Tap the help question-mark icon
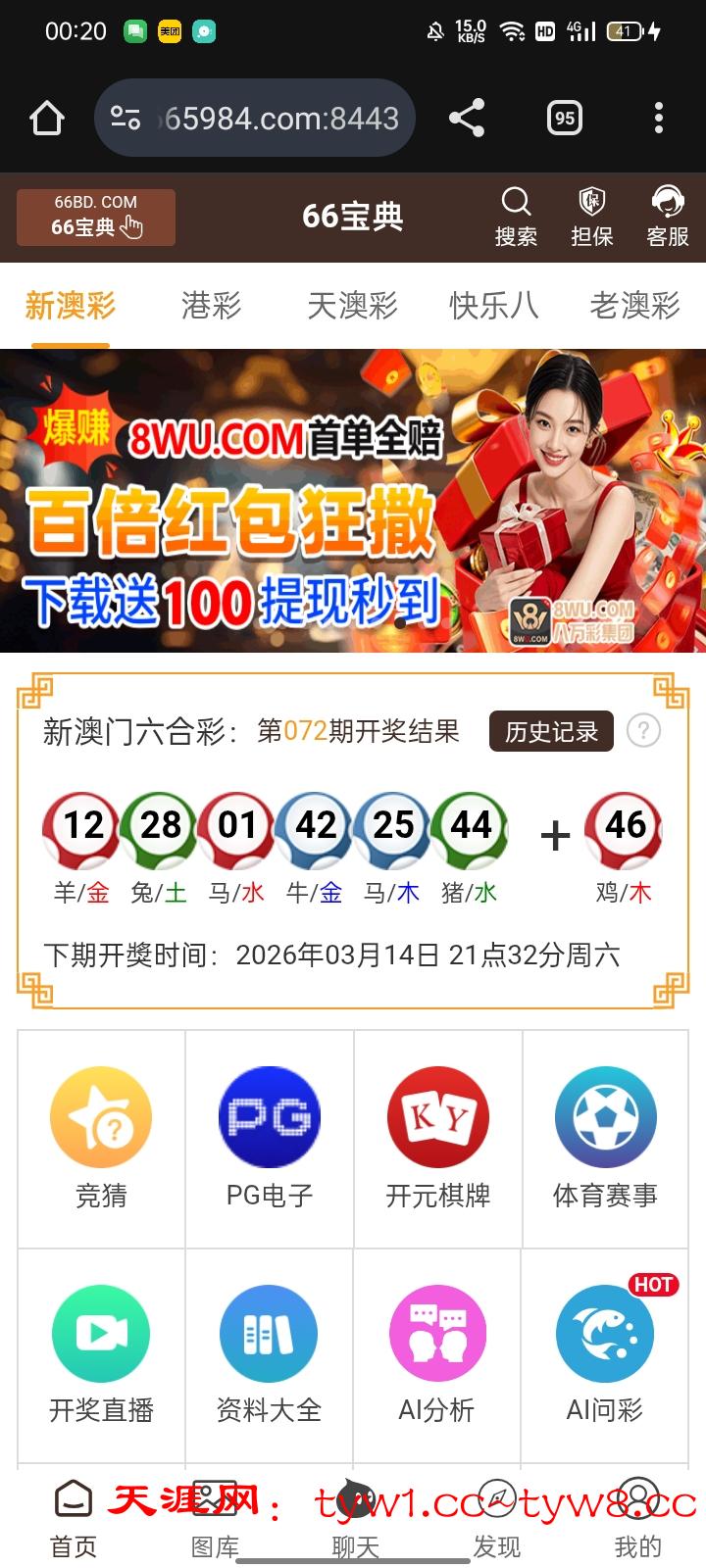706x1568 pixels. tap(643, 731)
